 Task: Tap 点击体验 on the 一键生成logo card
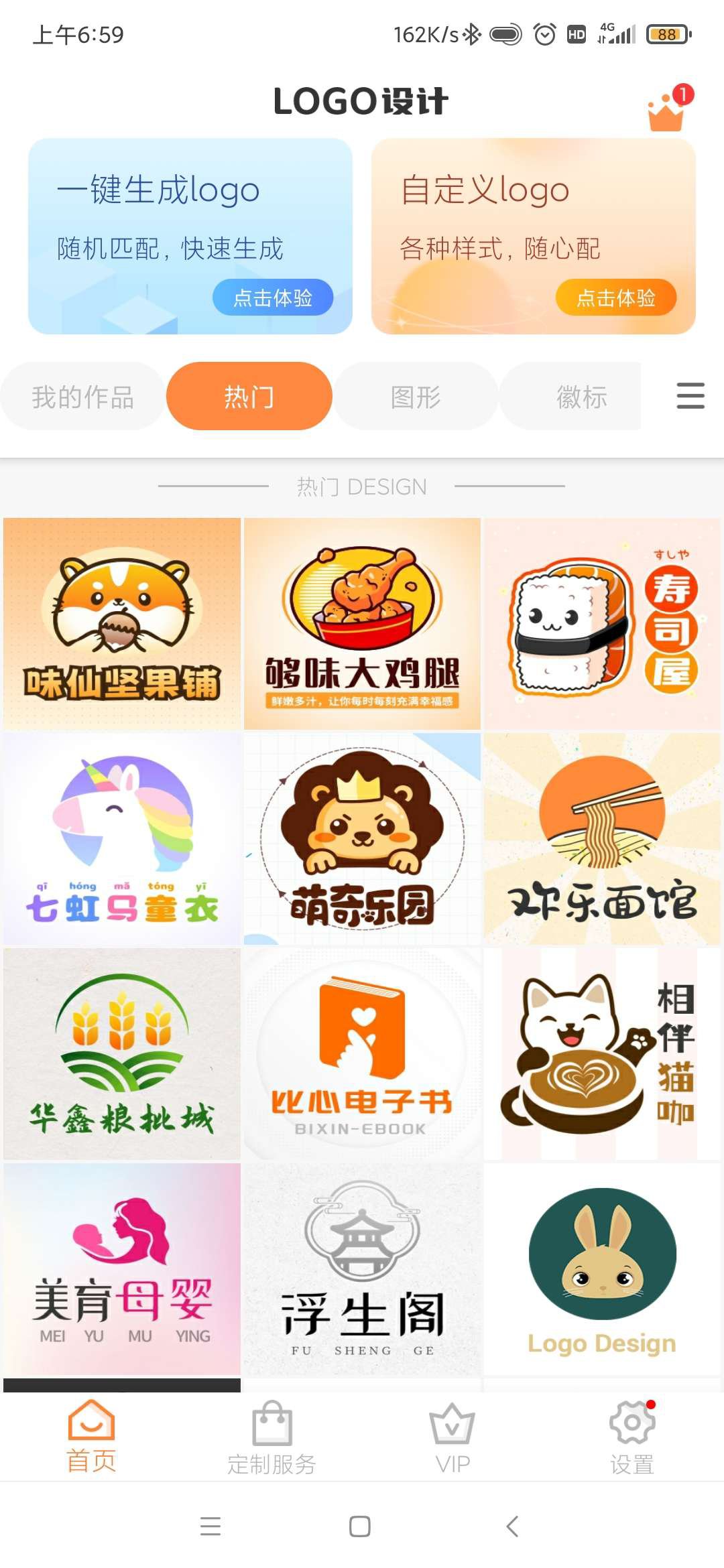click(273, 298)
